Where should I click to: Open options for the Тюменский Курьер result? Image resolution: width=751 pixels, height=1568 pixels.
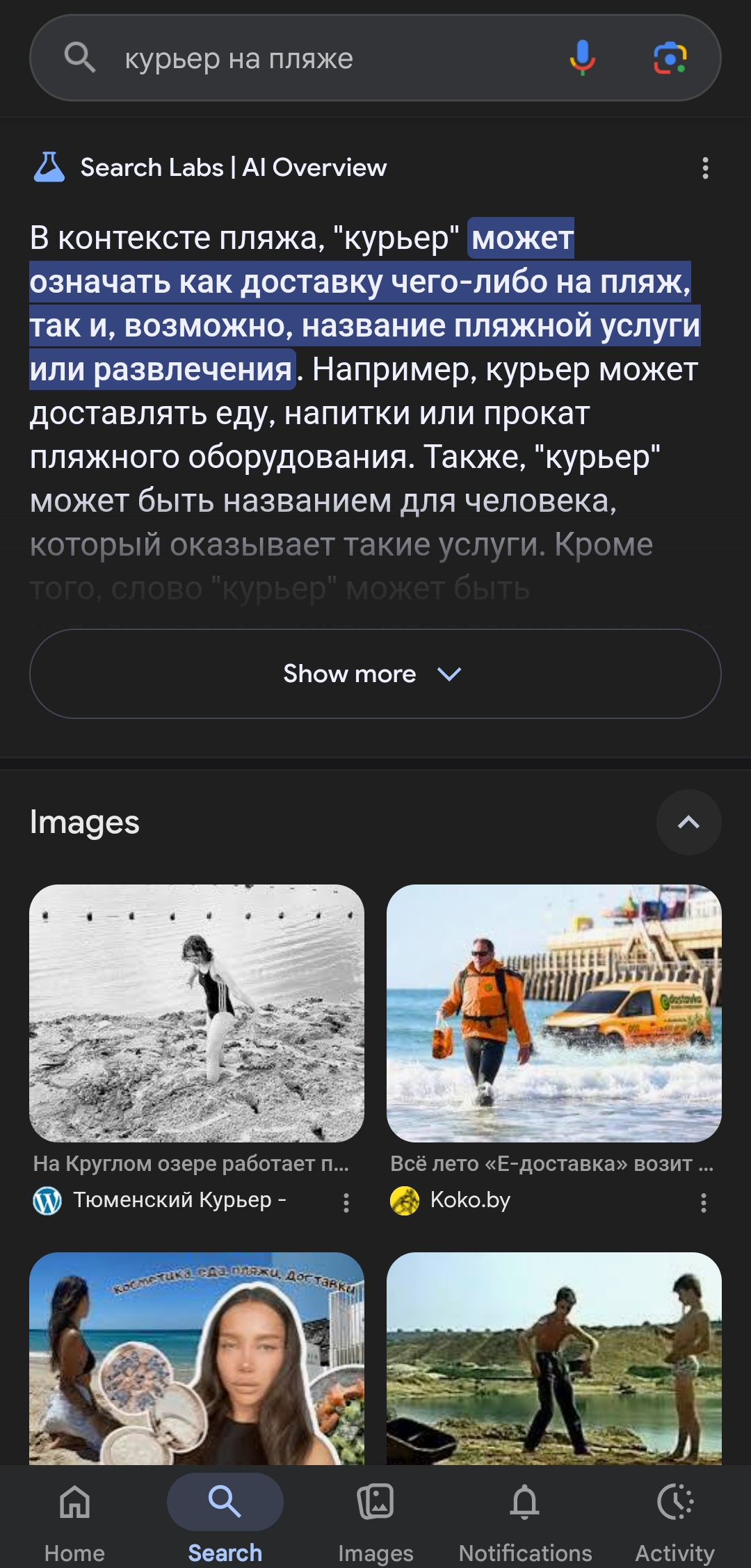[346, 1203]
